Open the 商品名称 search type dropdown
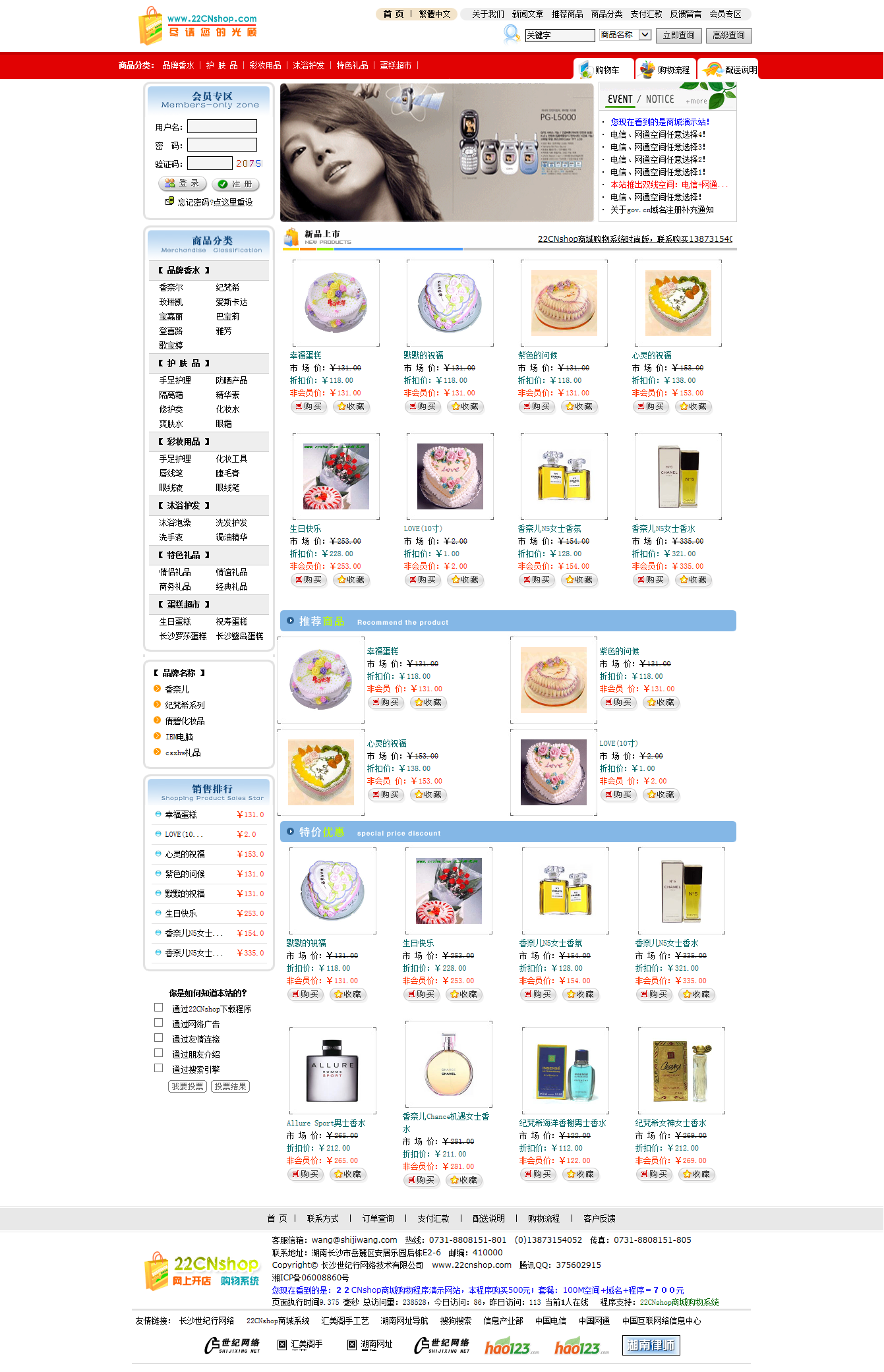The image size is (884, 1372). coord(645,35)
